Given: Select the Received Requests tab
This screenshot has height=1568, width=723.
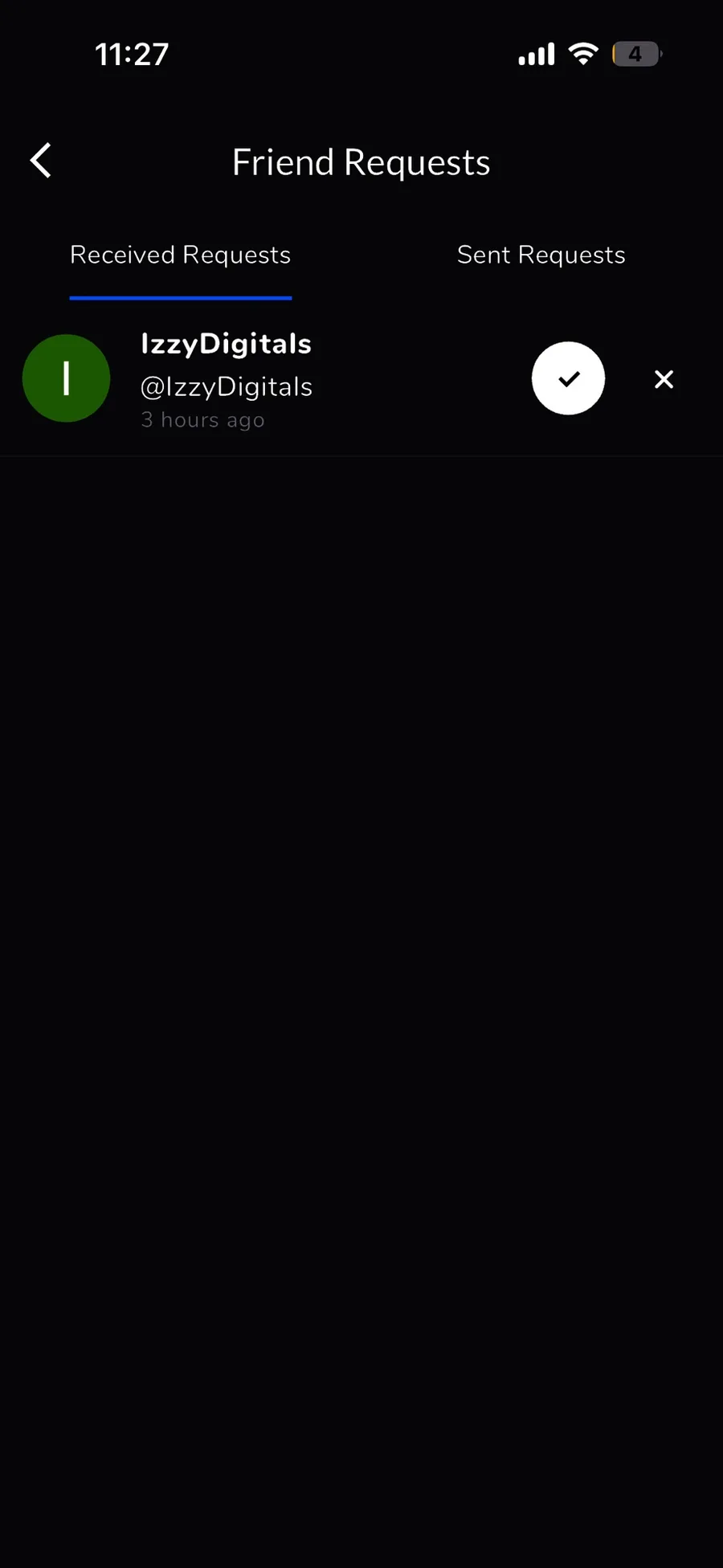Looking at the screenshot, I should pos(180,255).
